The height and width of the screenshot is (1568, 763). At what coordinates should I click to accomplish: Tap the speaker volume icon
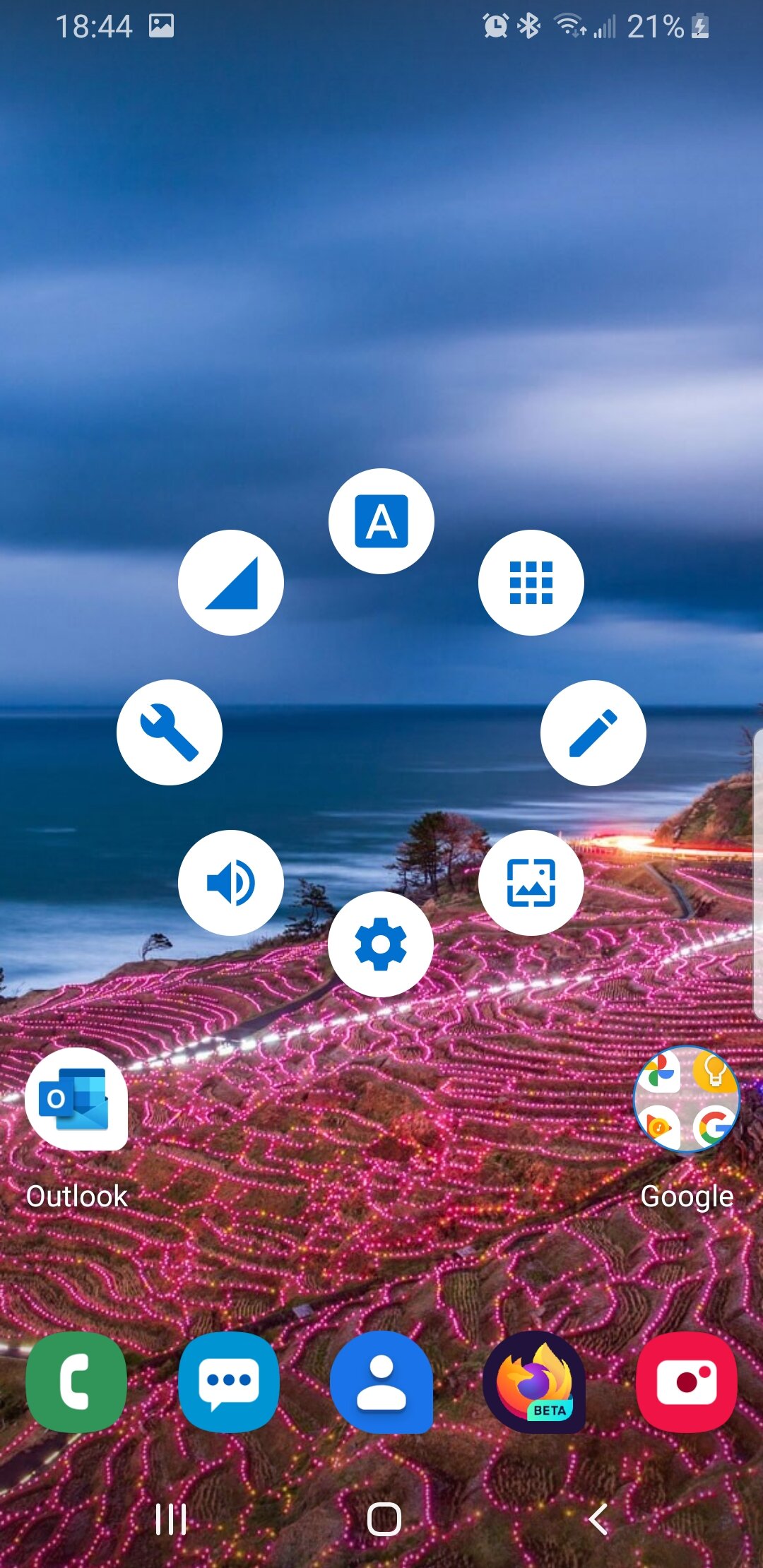tap(231, 883)
